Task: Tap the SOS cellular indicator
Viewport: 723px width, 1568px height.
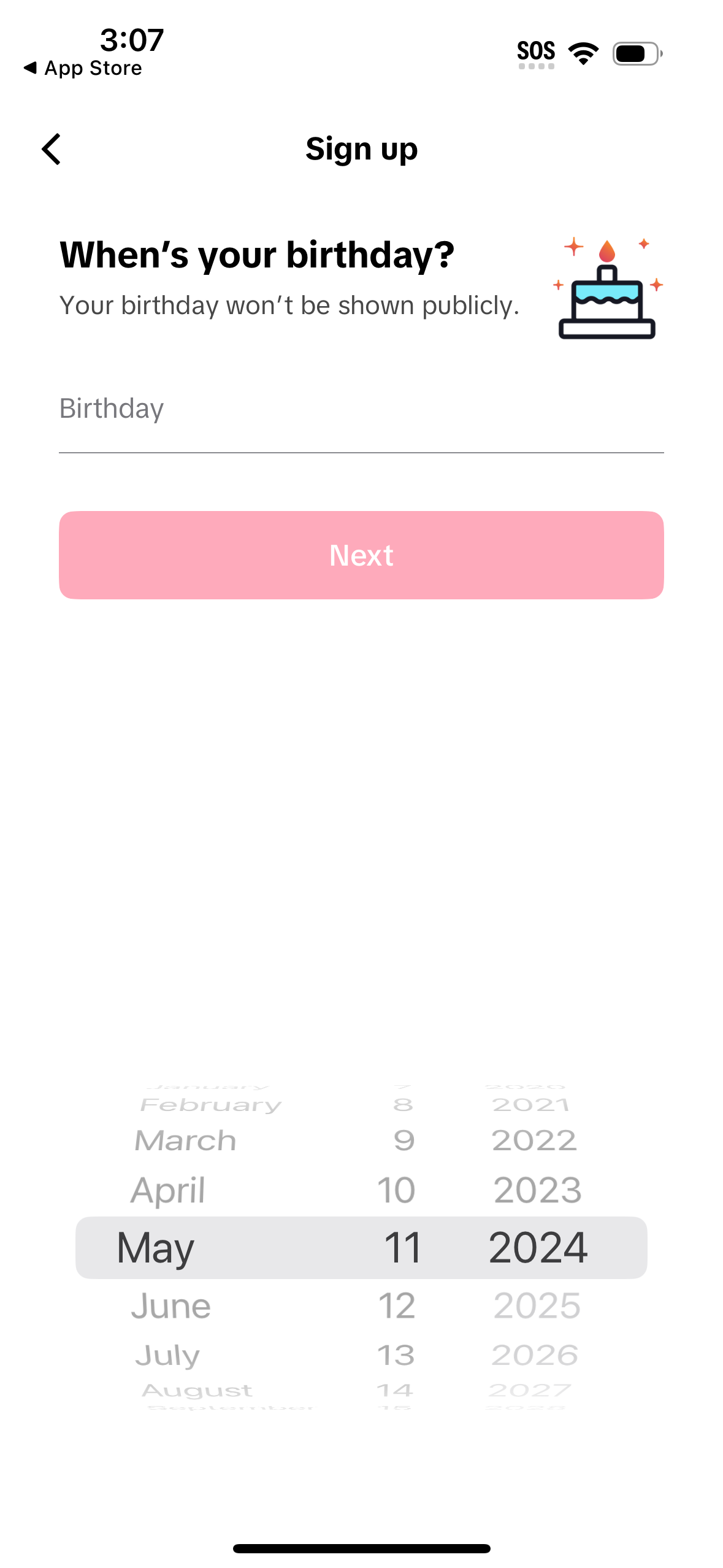Action: click(537, 52)
